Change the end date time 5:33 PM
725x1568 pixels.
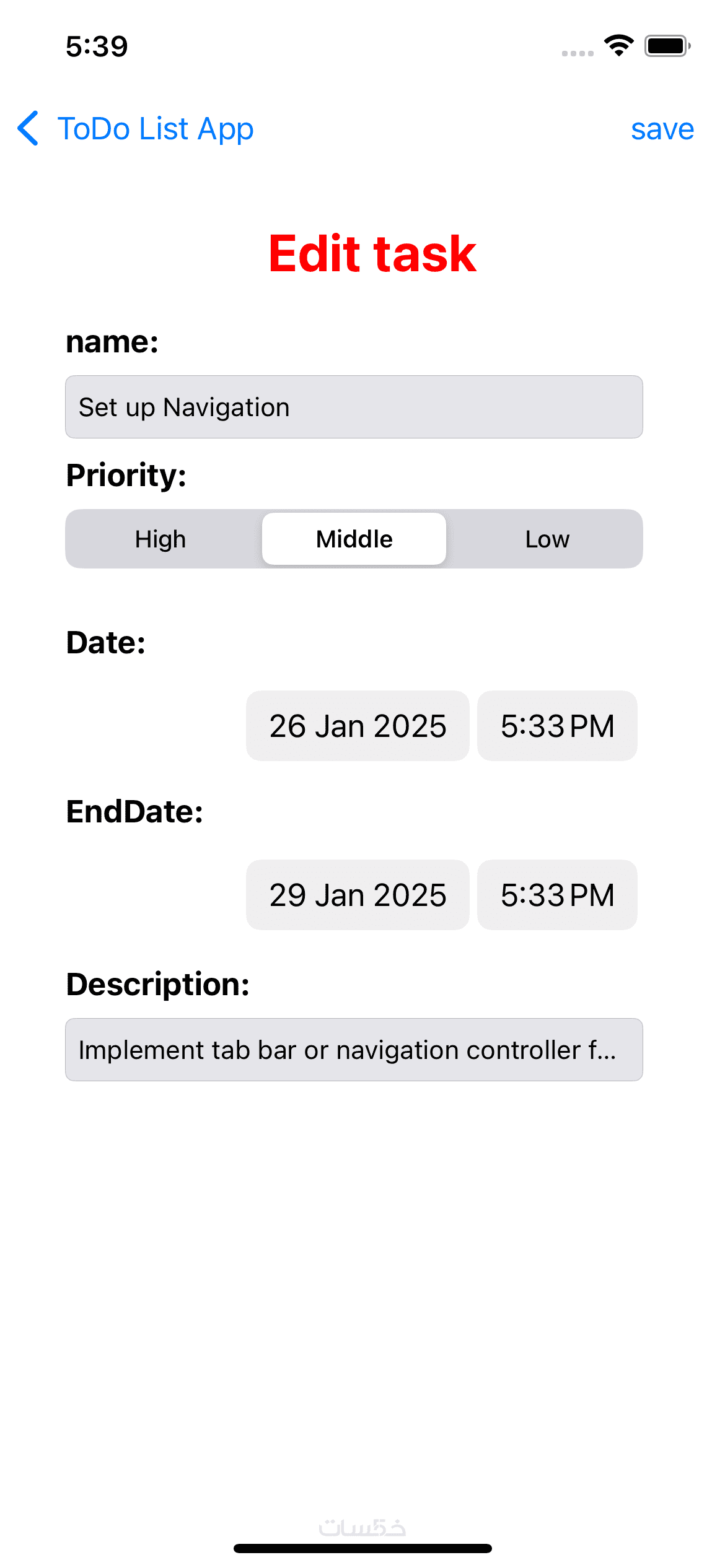pos(557,895)
